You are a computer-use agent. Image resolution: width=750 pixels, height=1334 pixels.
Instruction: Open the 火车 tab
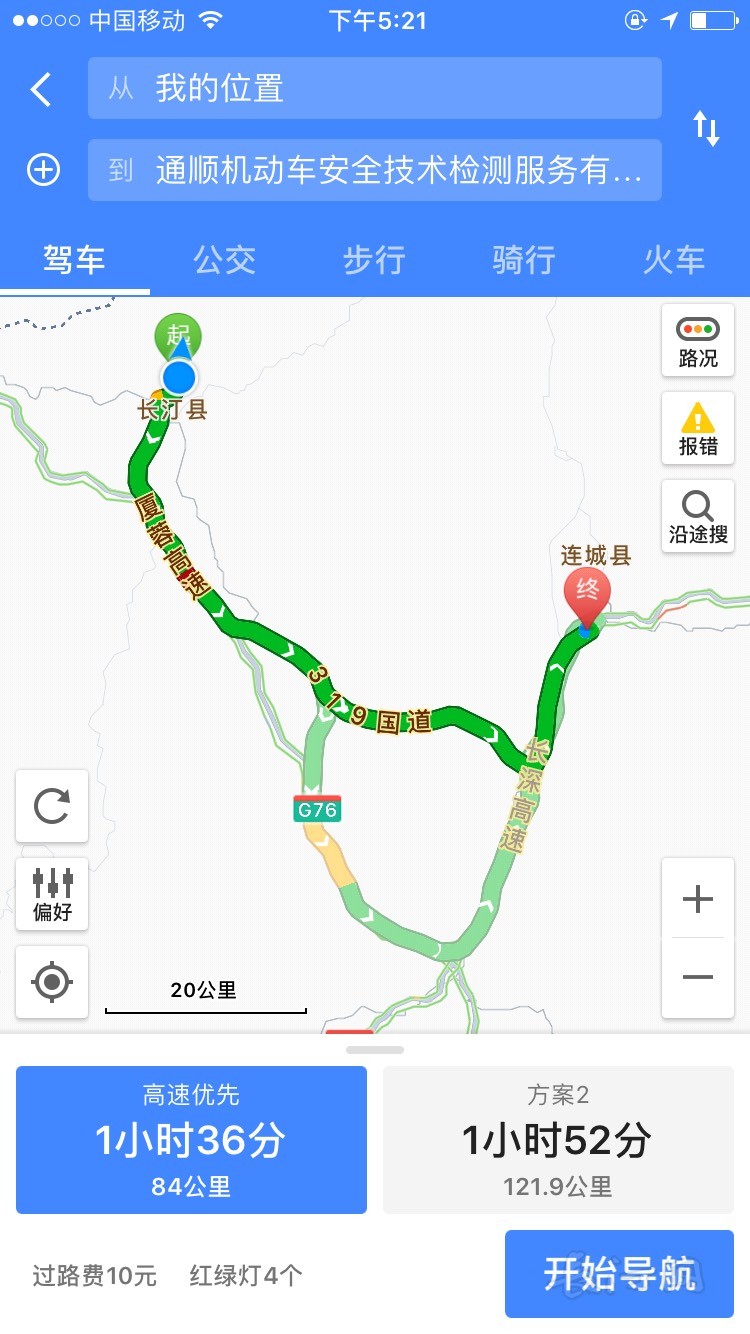point(673,260)
